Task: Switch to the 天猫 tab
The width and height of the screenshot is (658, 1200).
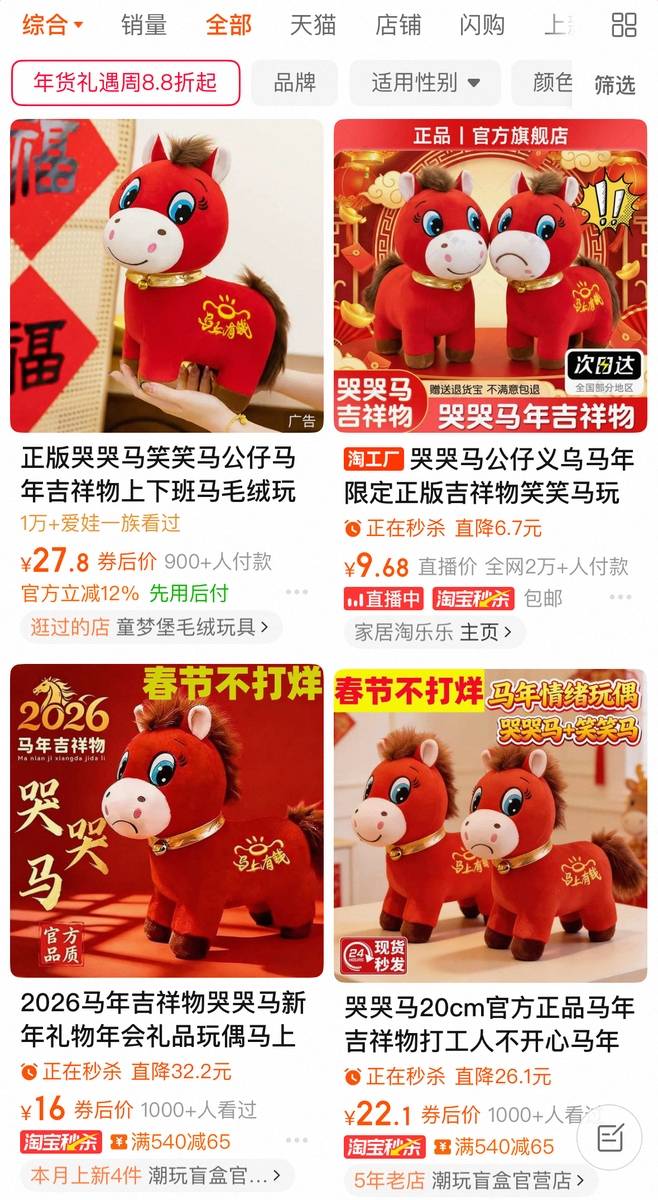Action: pyautogui.click(x=313, y=25)
